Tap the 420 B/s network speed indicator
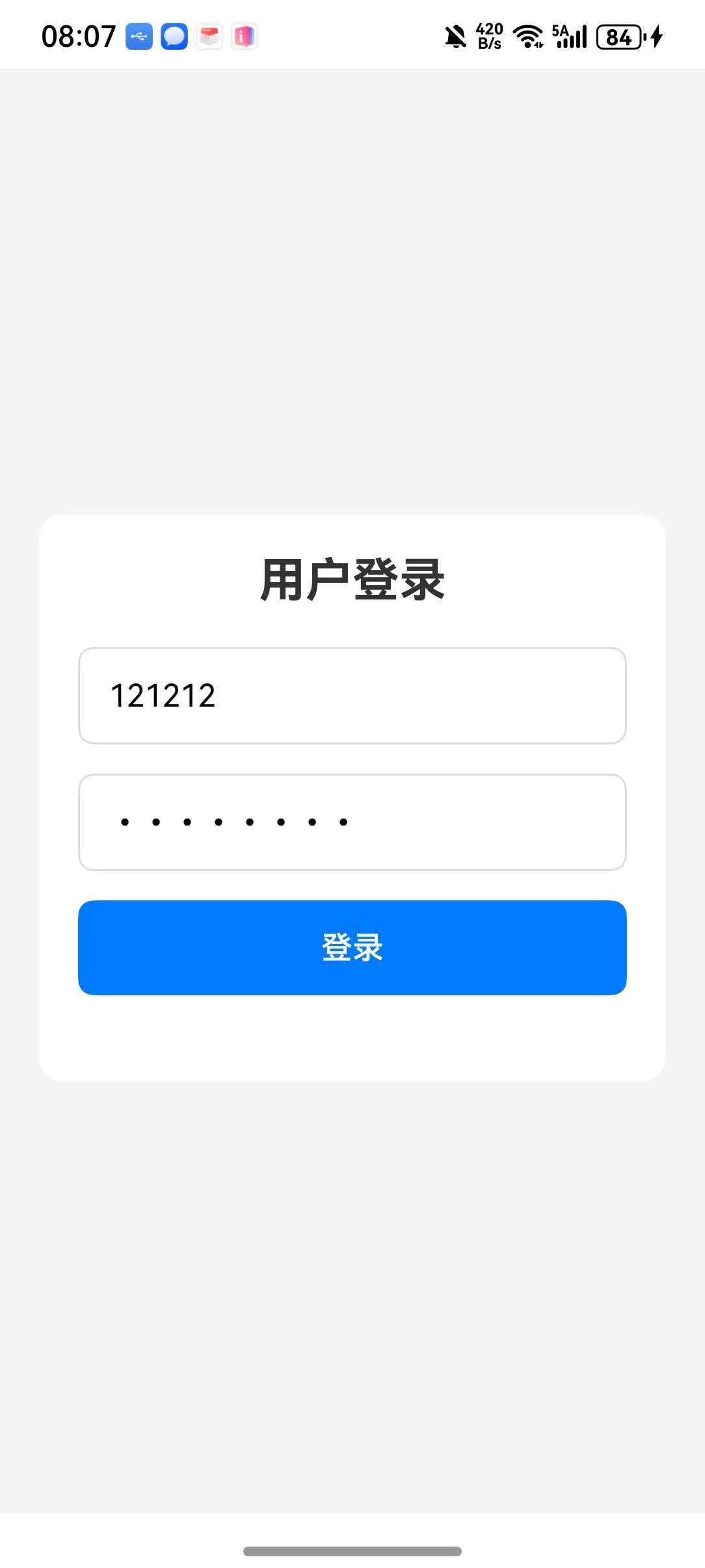This screenshot has width=705, height=1568. pyautogui.click(x=488, y=36)
